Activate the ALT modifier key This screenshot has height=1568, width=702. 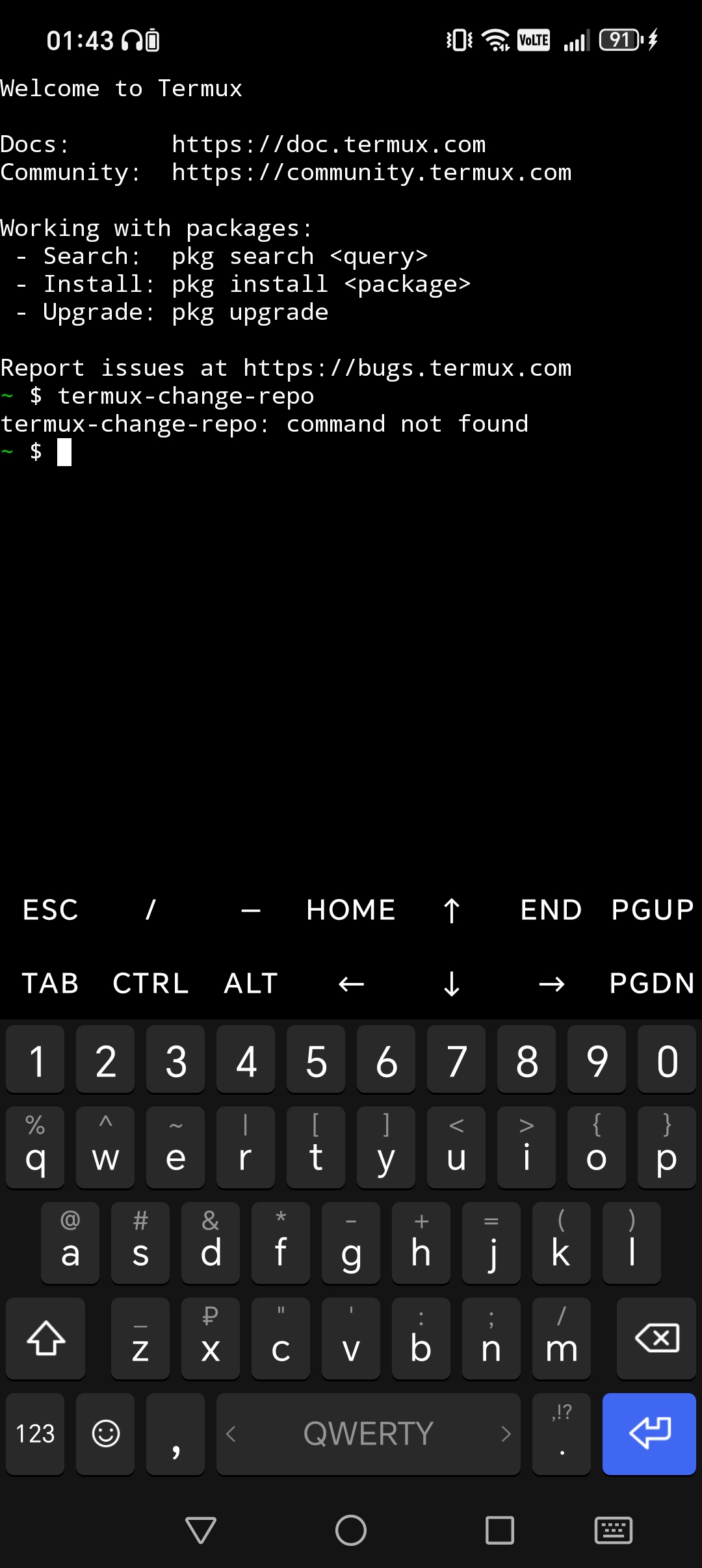(251, 984)
